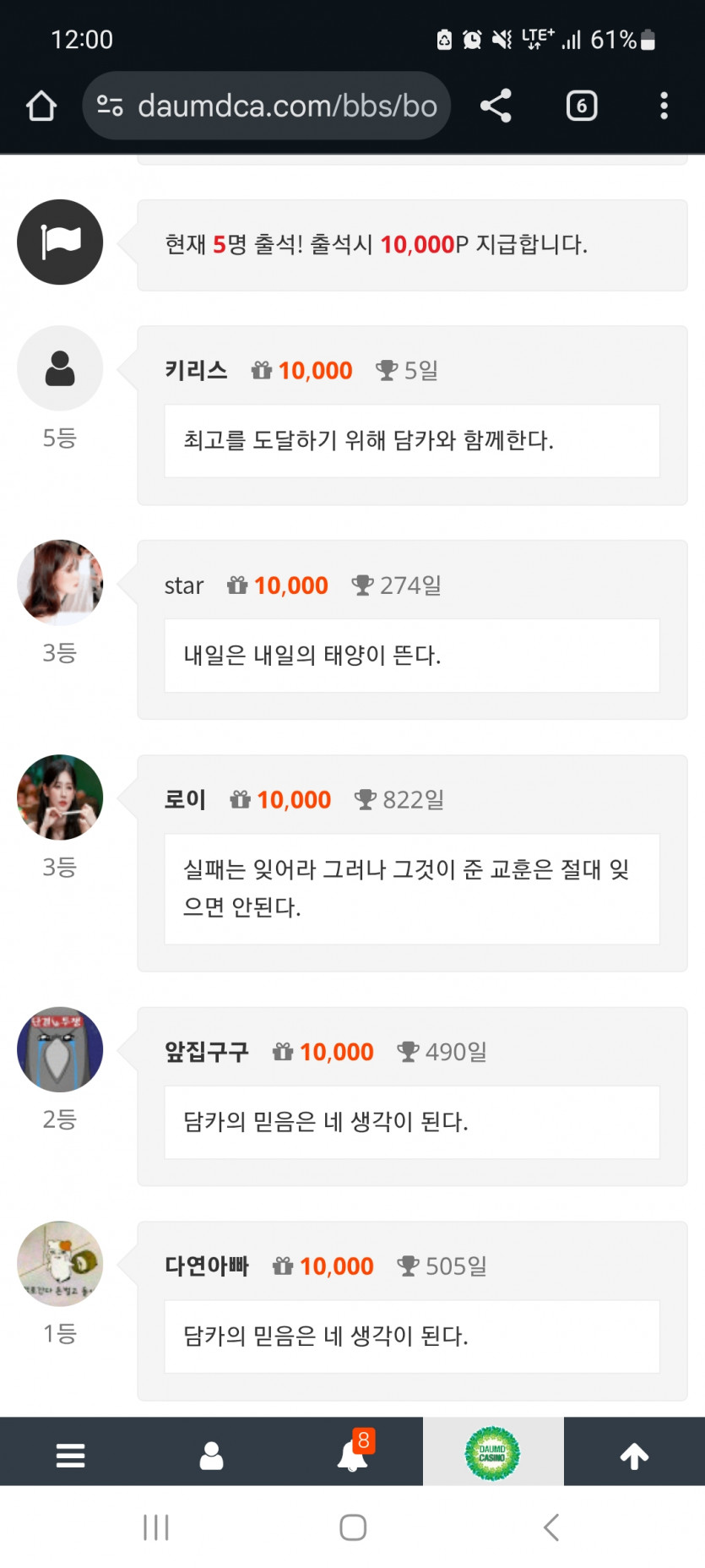The height and width of the screenshot is (1568, 705).
Task: Open the browser tab switcher showing 6 tabs
Action: click(581, 105)
